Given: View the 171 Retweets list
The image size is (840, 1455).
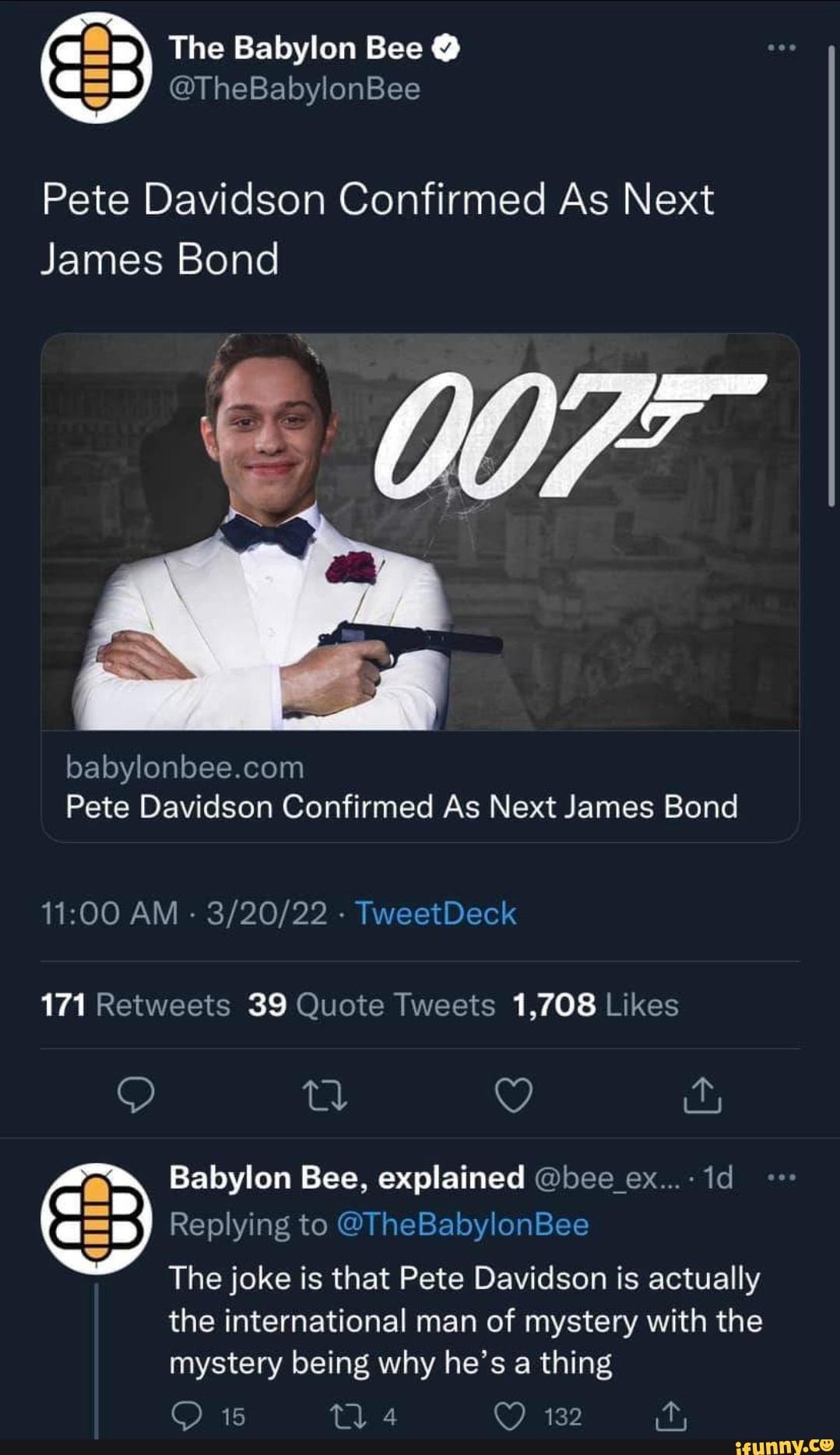Looking at the screenshot, I should tap(135, 1005).
